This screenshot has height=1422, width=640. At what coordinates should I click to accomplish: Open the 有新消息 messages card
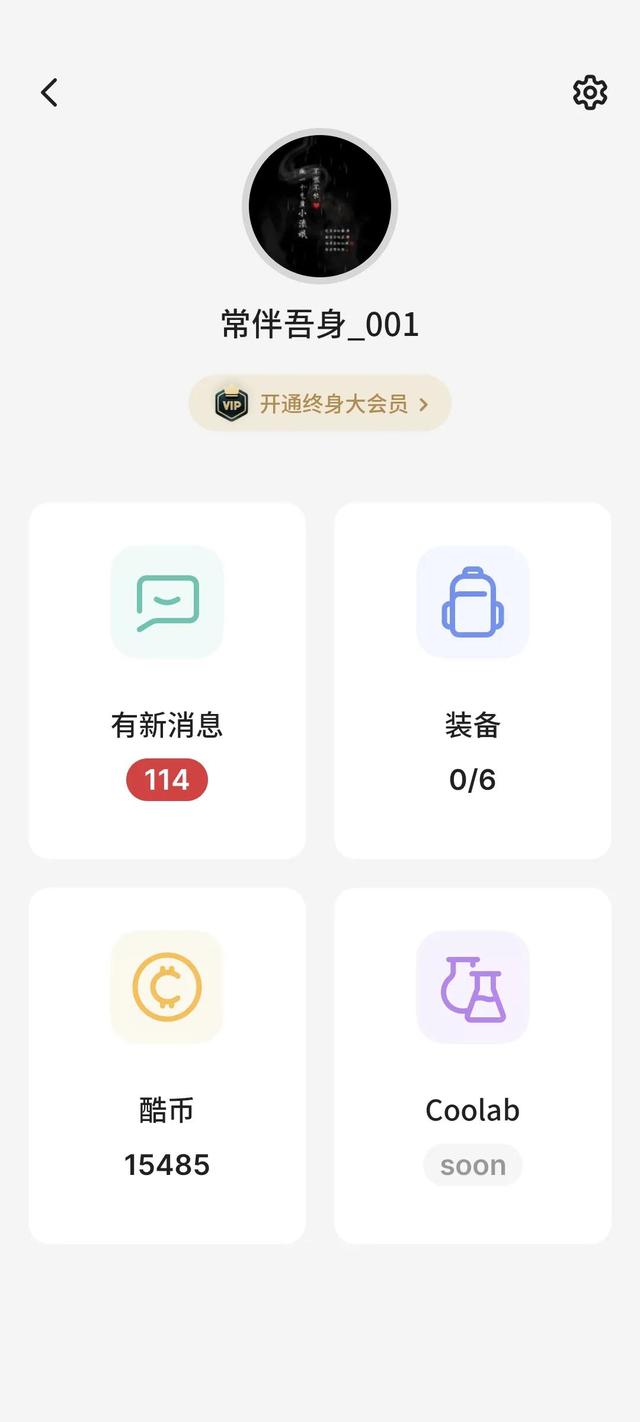point(167,680)
